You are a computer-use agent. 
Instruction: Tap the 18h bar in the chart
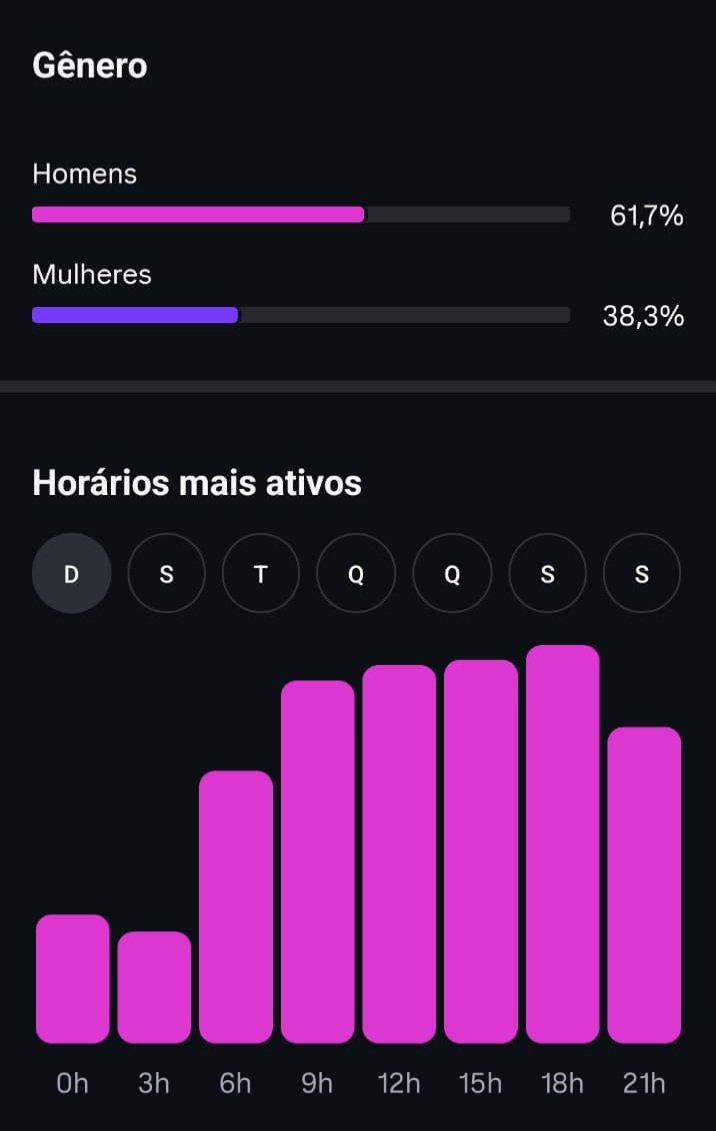coord(562,845)
